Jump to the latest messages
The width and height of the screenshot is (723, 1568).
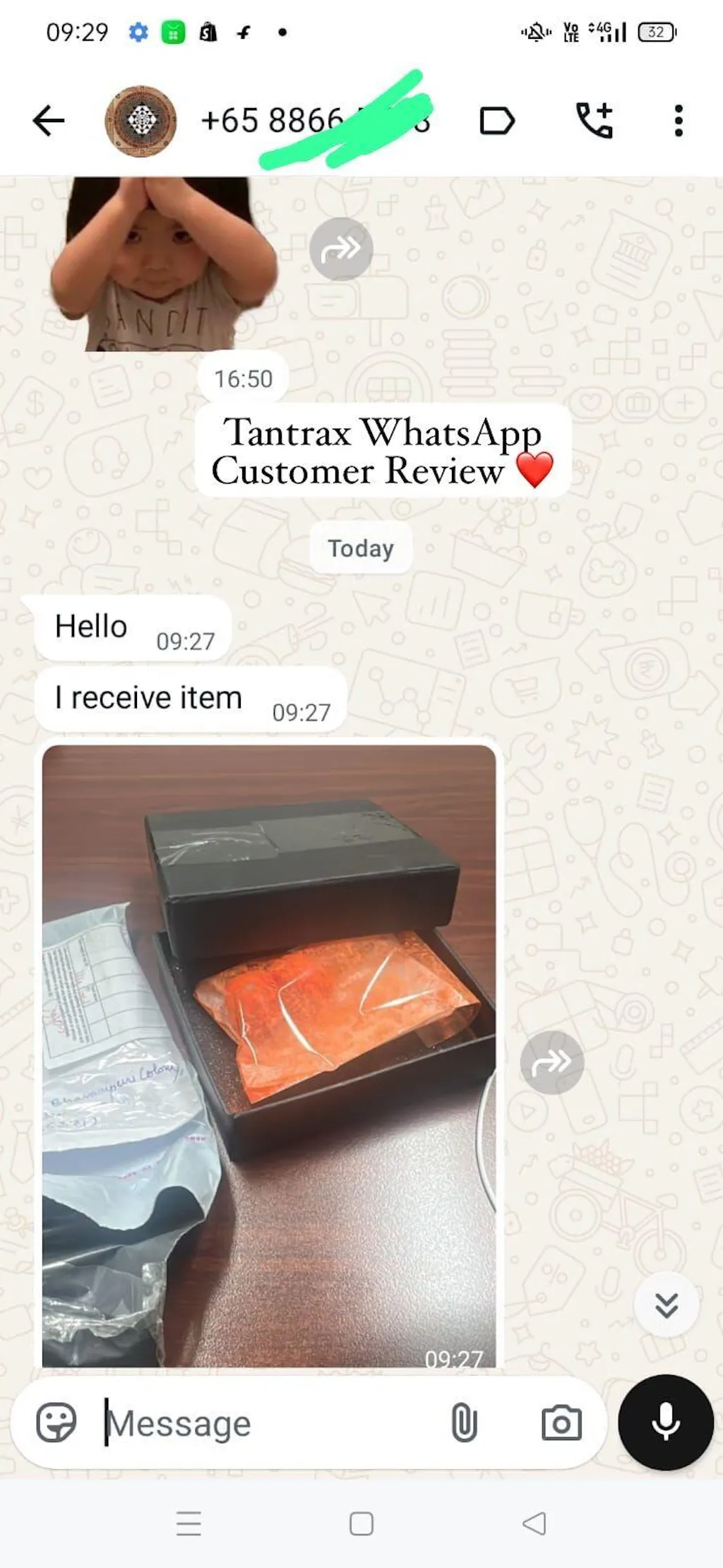tap(666, 1305)
